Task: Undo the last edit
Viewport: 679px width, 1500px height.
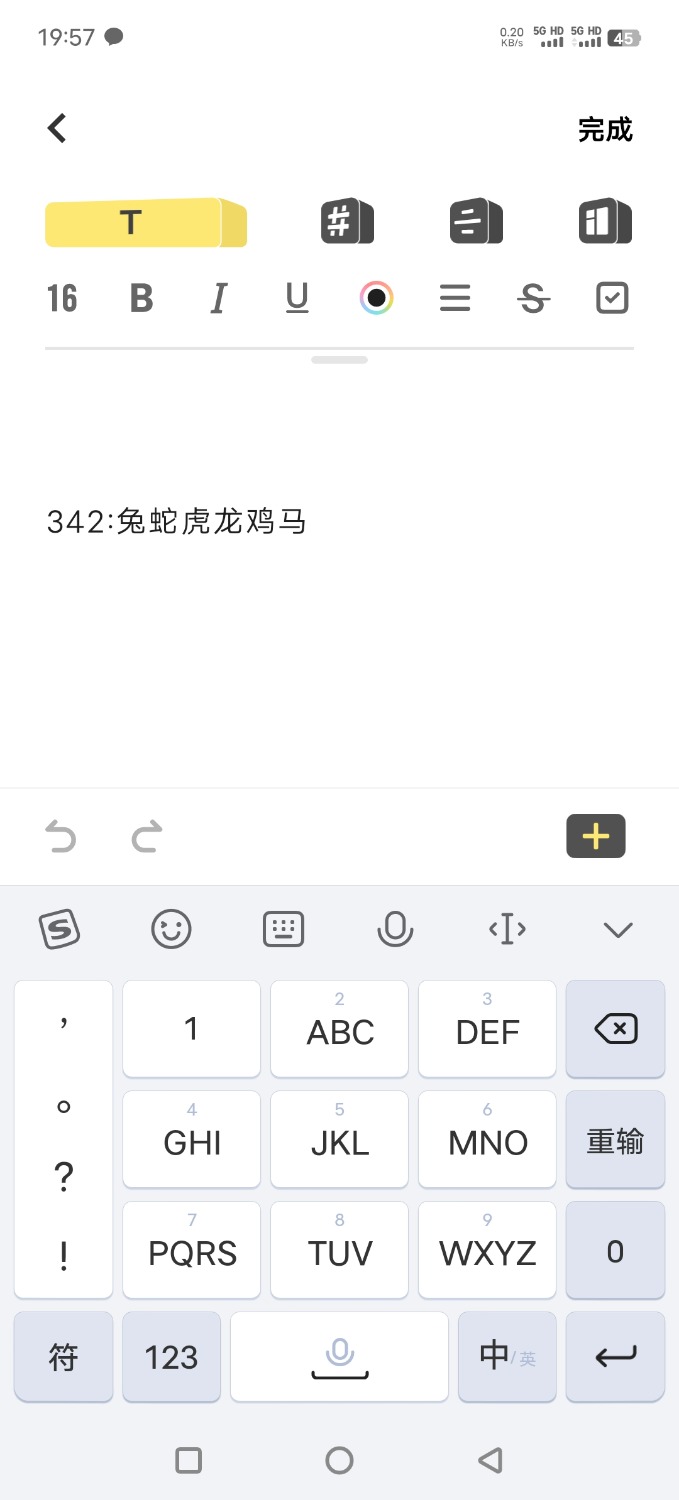Action: coord(61,837)
